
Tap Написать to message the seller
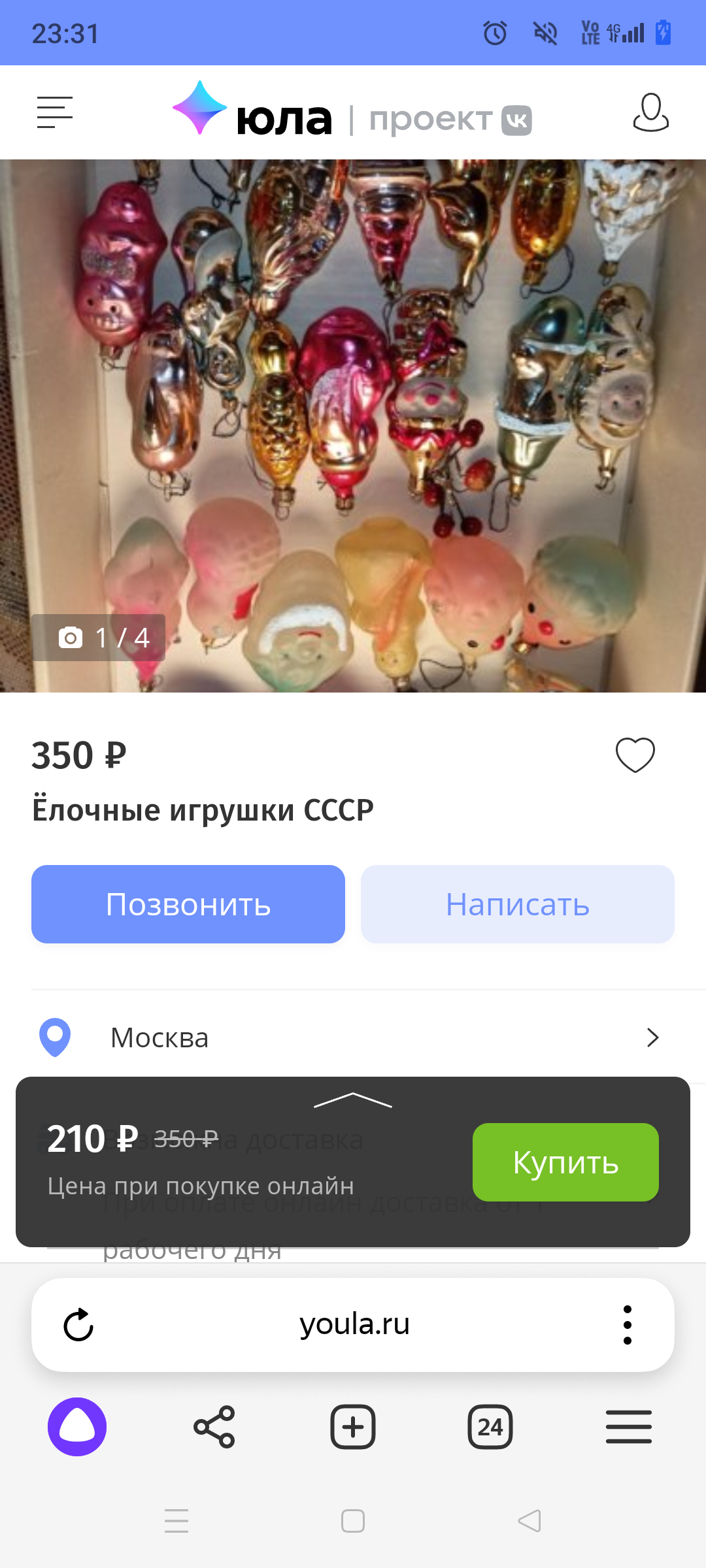pyautogui.click(x=517, y=904)
